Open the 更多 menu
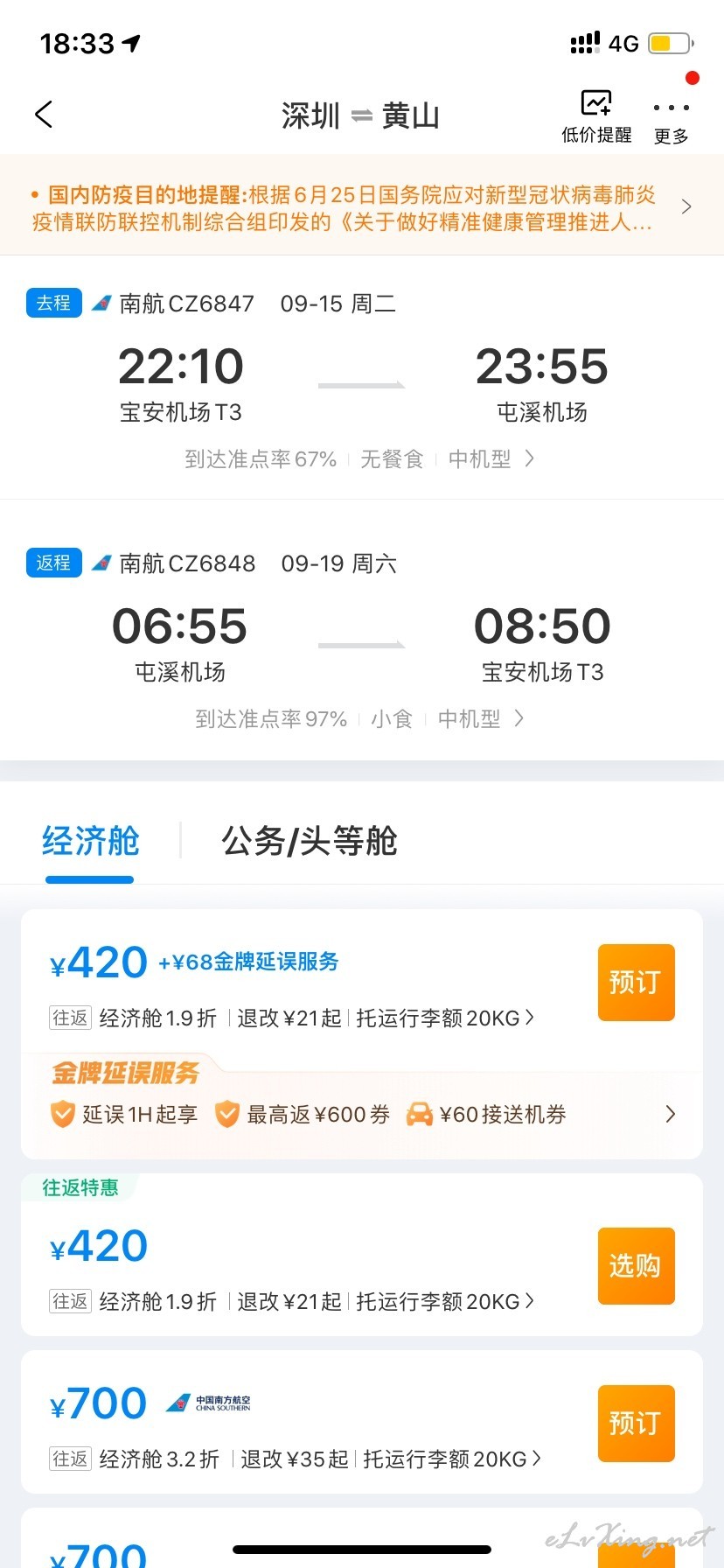Viewport: 724px width, 1568px height. 671,120
